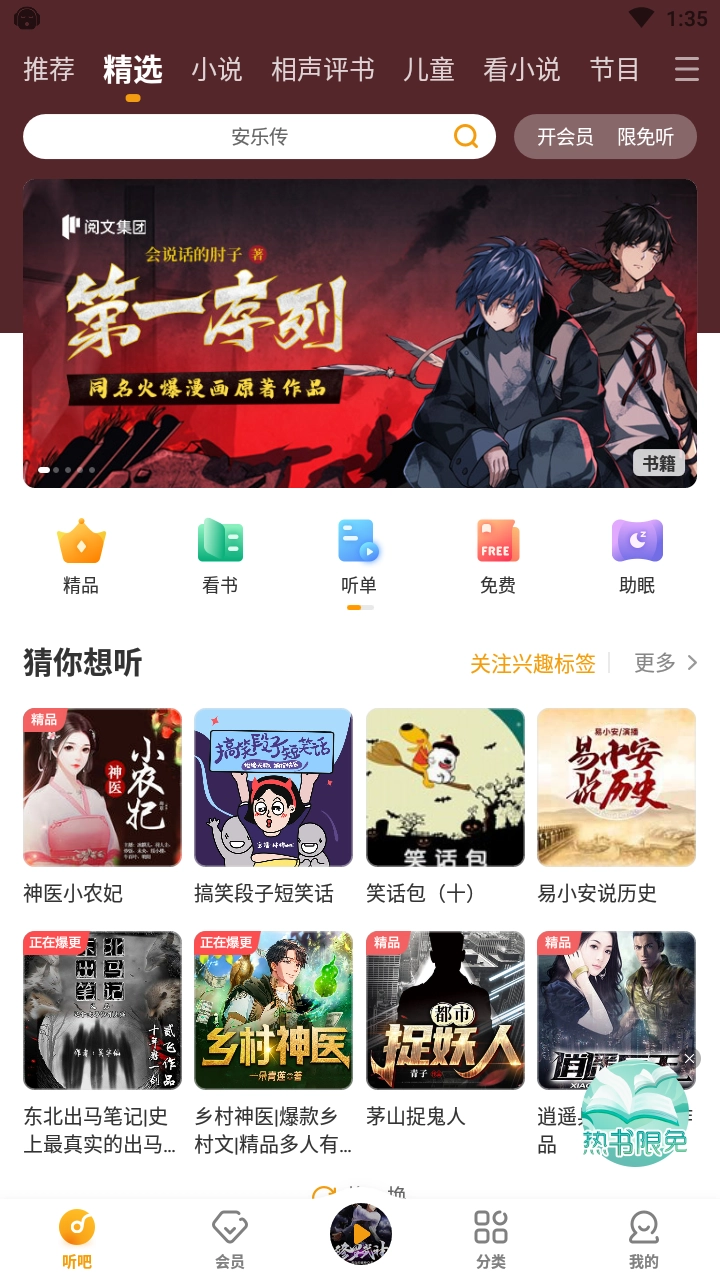The height and width of the screenshot is (1280, 720).
Task: Go to the 我的 bottom tab
Action: 644,1238
